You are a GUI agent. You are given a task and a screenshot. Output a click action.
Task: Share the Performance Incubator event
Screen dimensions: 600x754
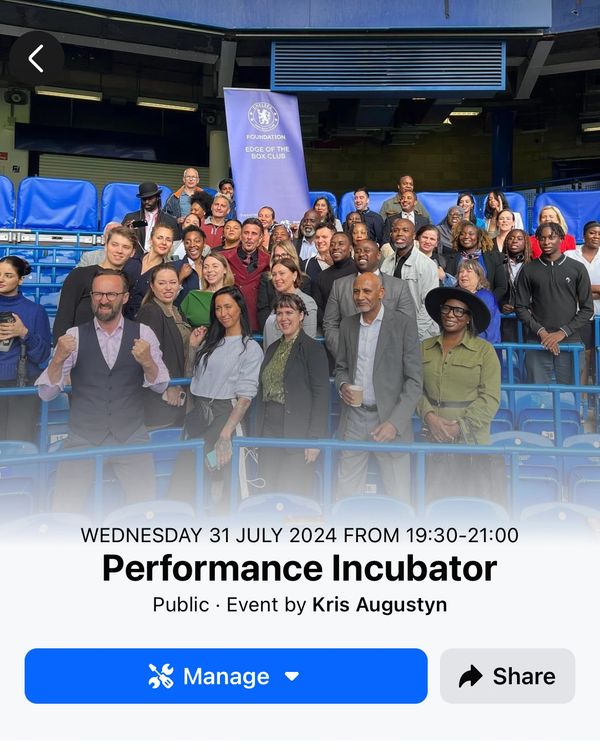(507, 676)
